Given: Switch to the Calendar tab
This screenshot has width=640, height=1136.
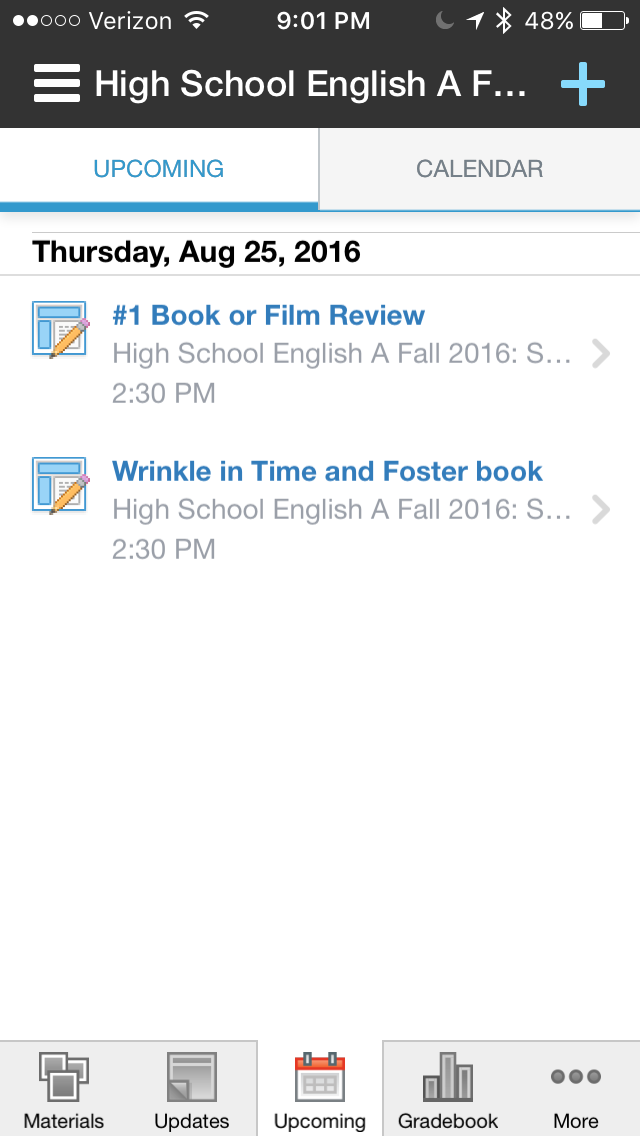Looking at the screenshot, I should 479,169.
